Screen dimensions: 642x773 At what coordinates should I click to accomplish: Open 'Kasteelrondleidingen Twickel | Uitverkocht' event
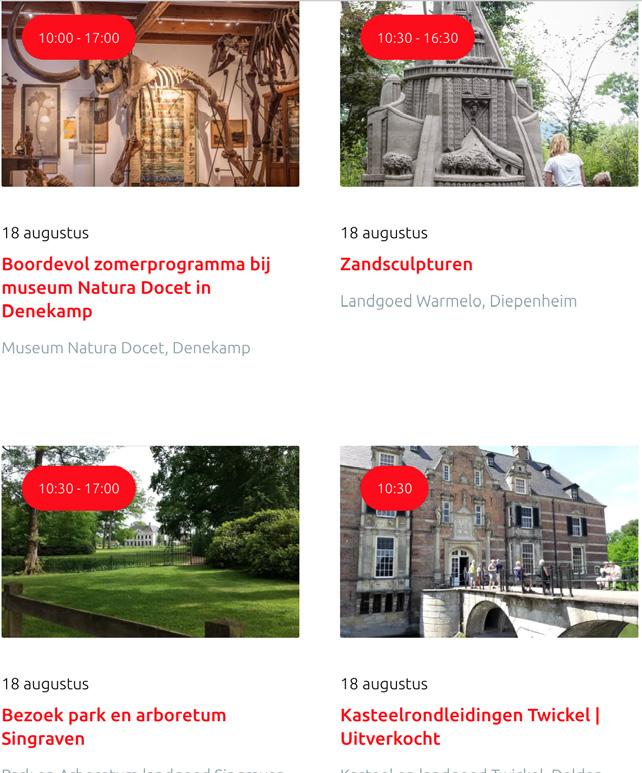469,726
